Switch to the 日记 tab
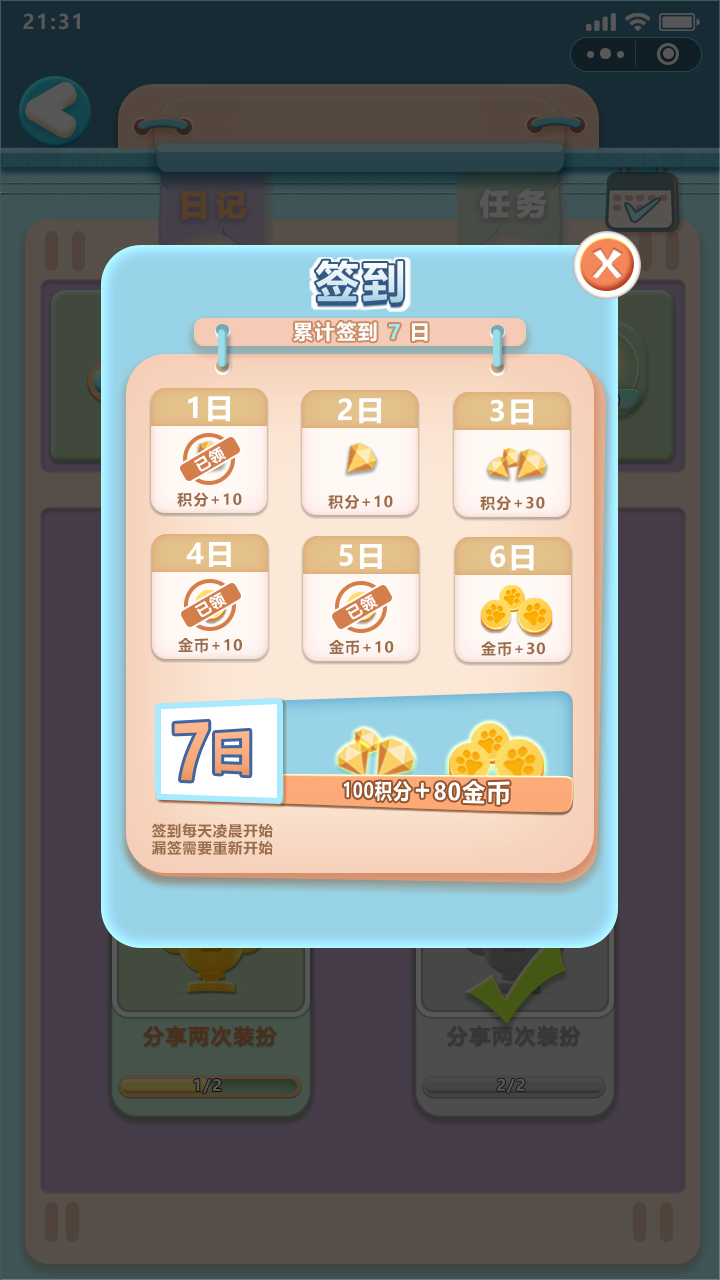720x1280 pixels. [213, 202]
